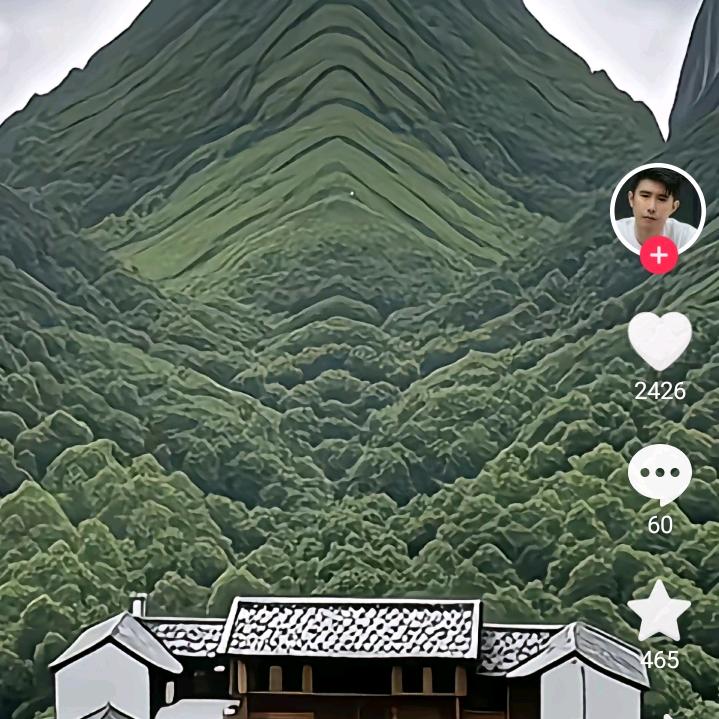Add this video to favorites
The image size is (719, 719).
[x=659, y=610]
